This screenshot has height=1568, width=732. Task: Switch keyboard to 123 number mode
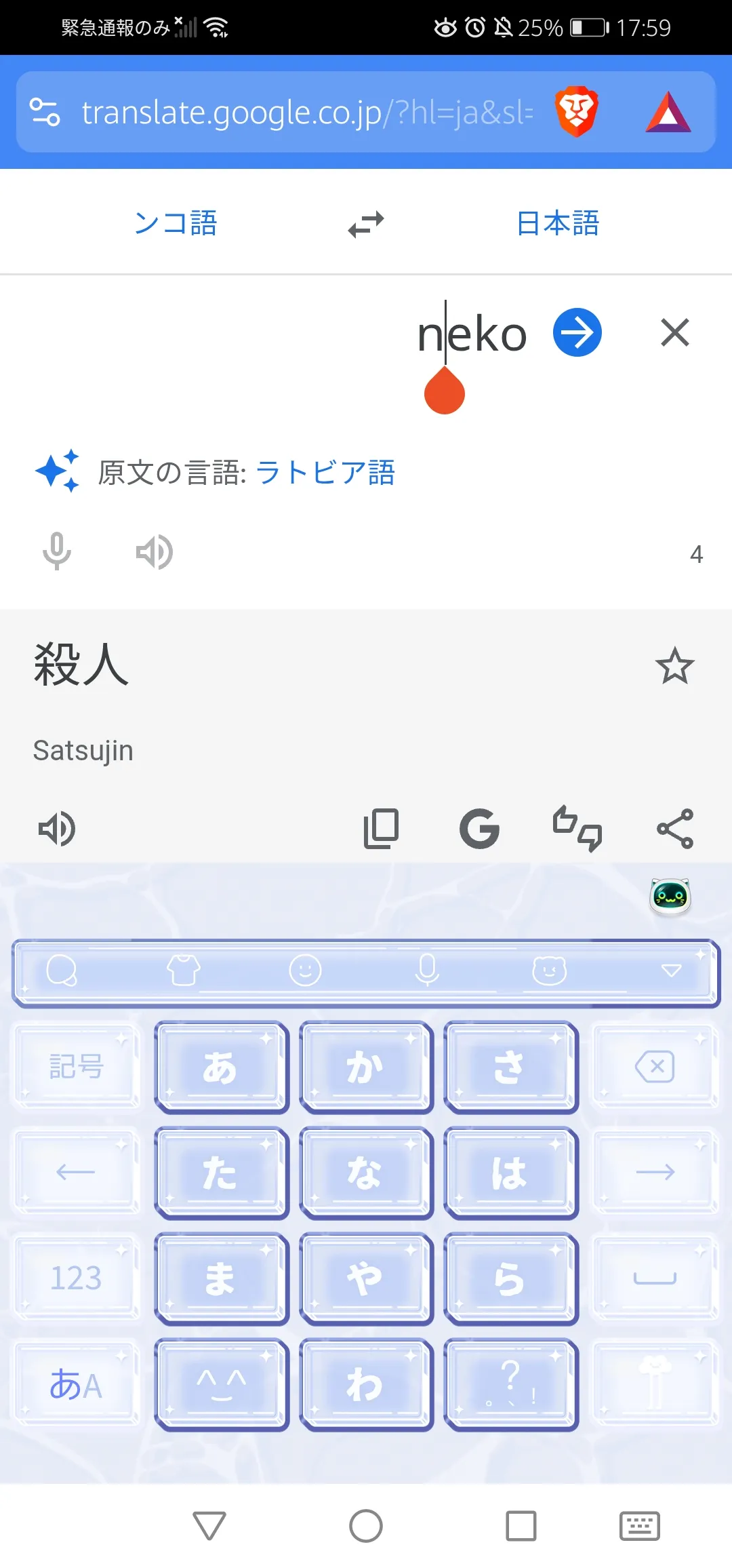pos(76,1278)
